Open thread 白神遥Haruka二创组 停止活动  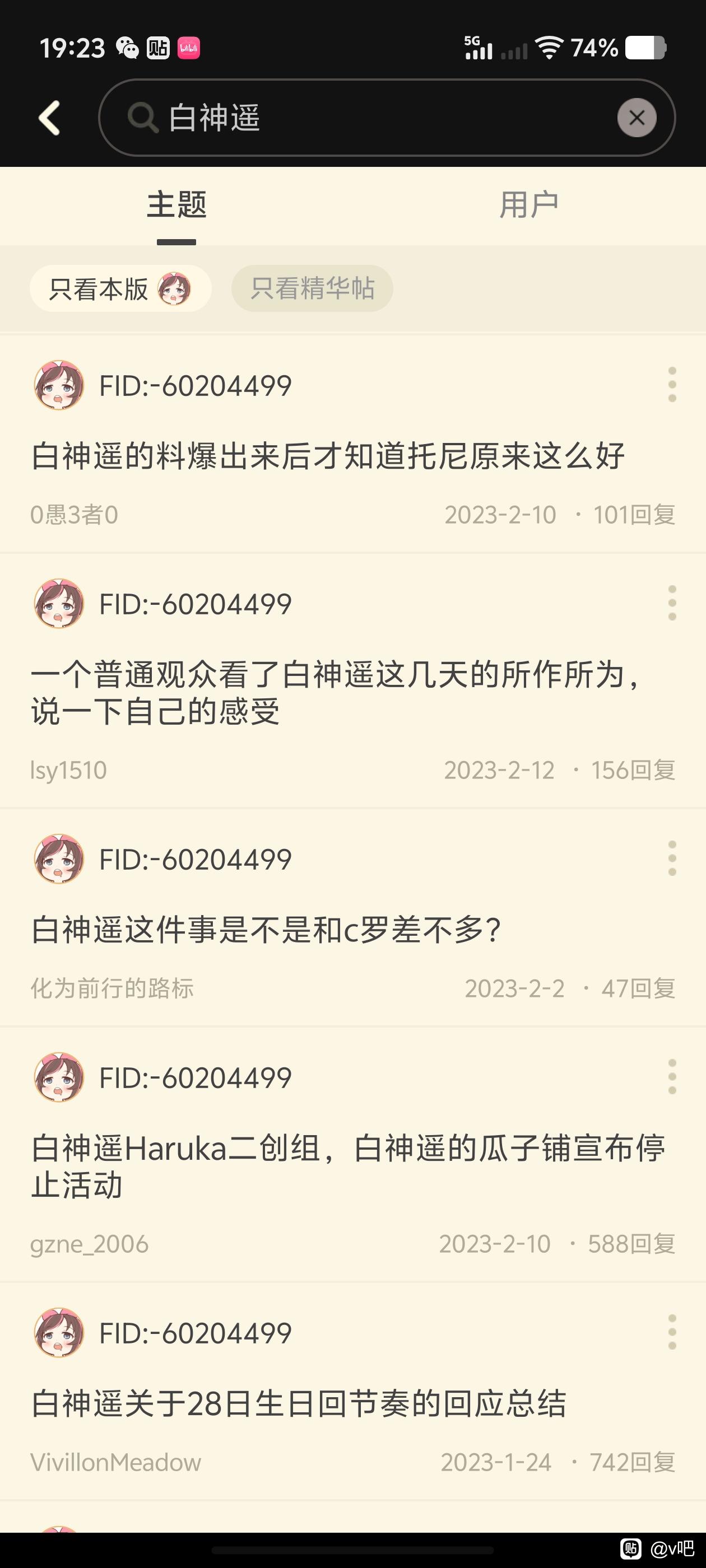coord(347,1166)
